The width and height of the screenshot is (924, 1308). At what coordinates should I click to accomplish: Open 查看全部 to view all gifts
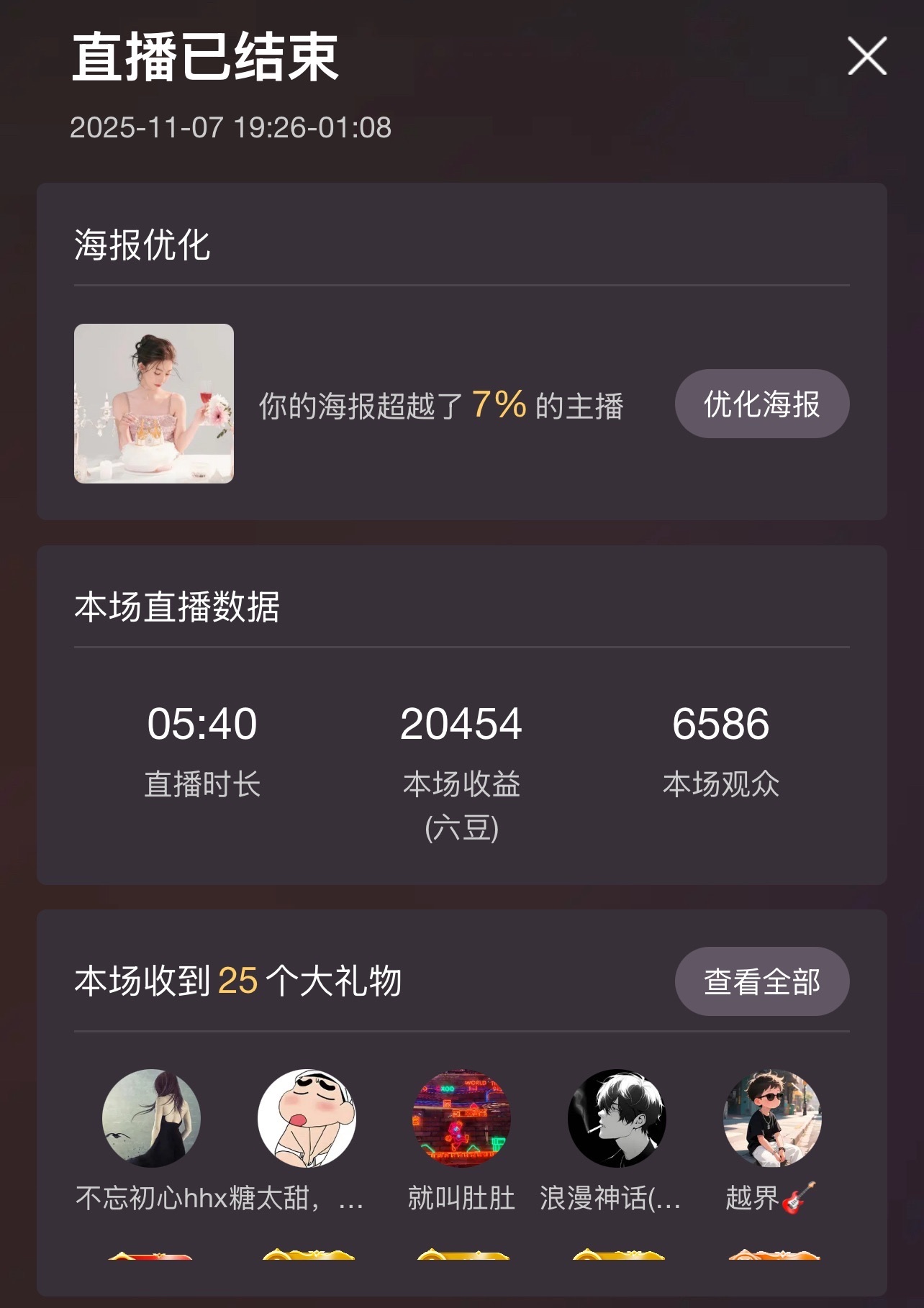762,981
